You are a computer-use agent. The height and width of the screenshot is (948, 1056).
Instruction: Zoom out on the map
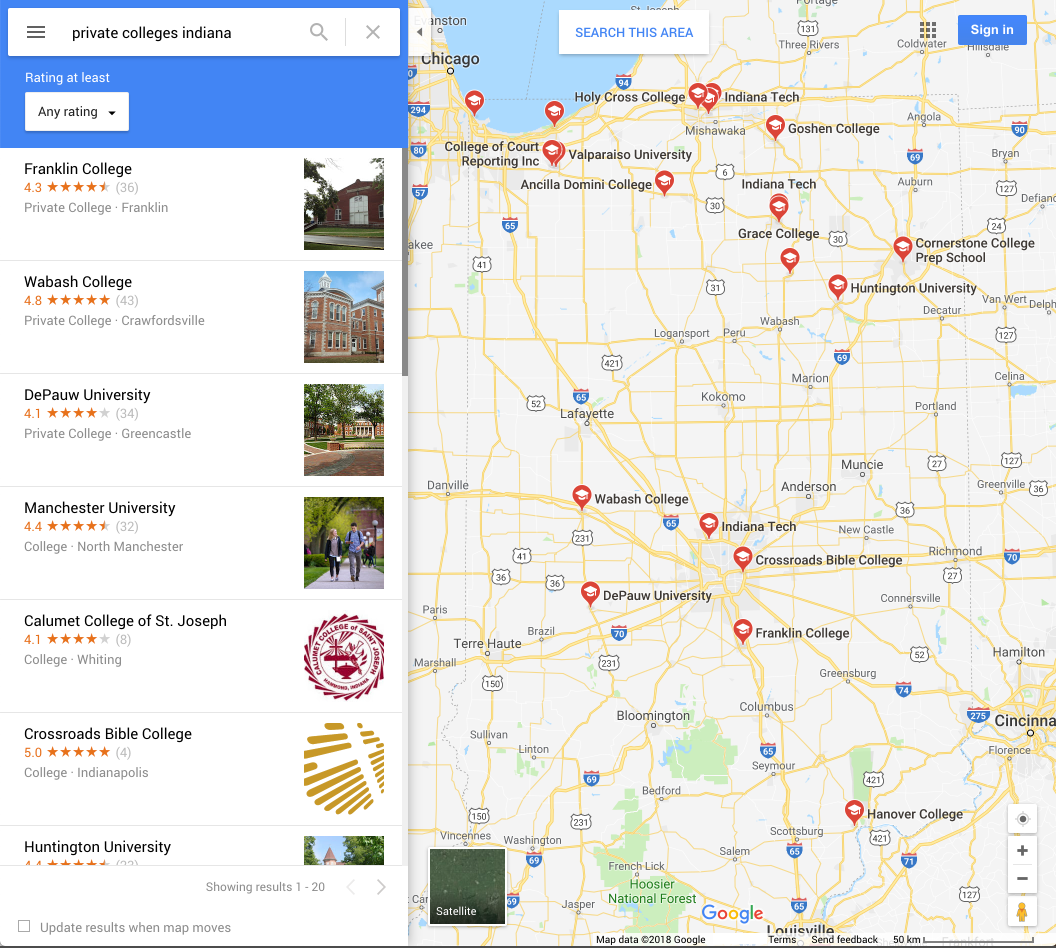(1022, 879)
